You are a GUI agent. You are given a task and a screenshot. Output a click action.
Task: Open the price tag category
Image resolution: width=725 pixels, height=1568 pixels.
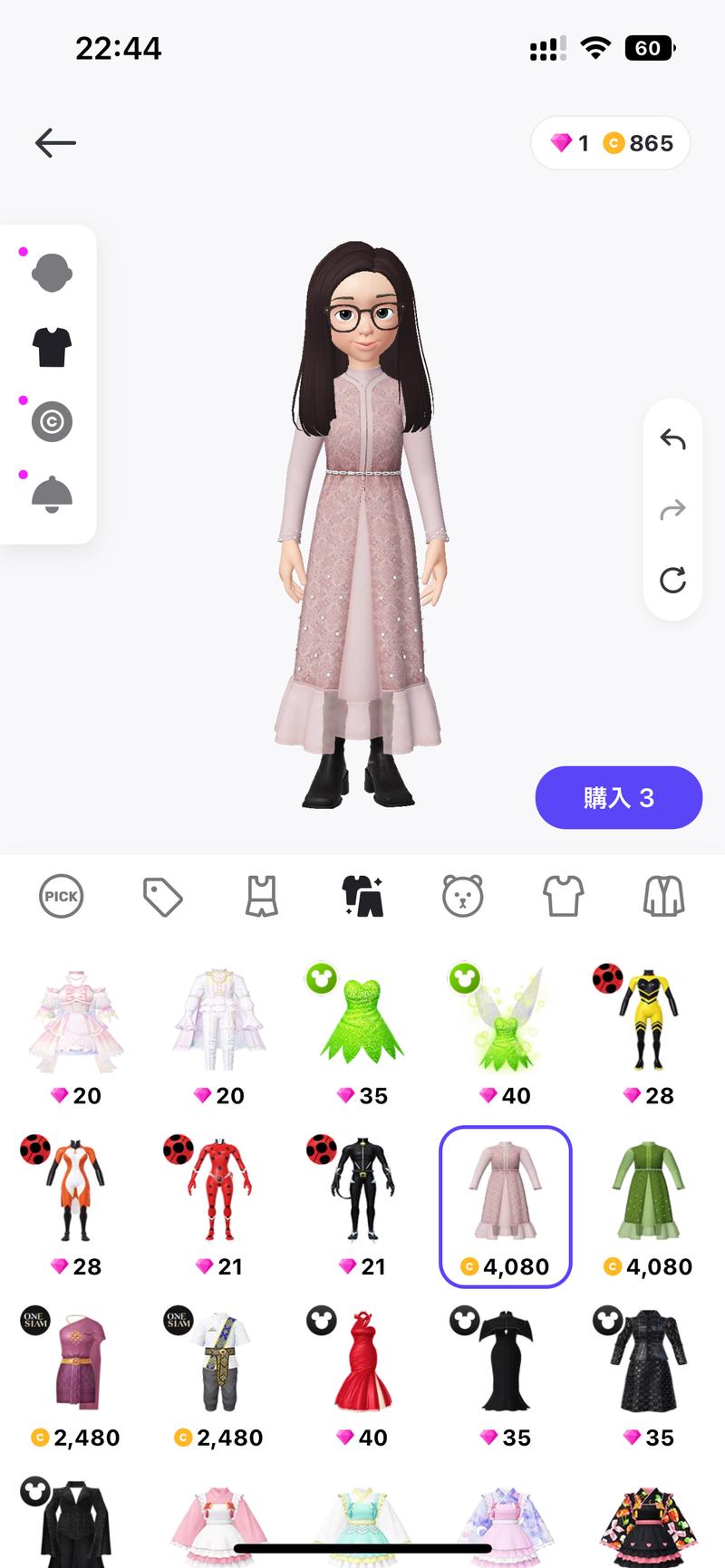(161, 896)
